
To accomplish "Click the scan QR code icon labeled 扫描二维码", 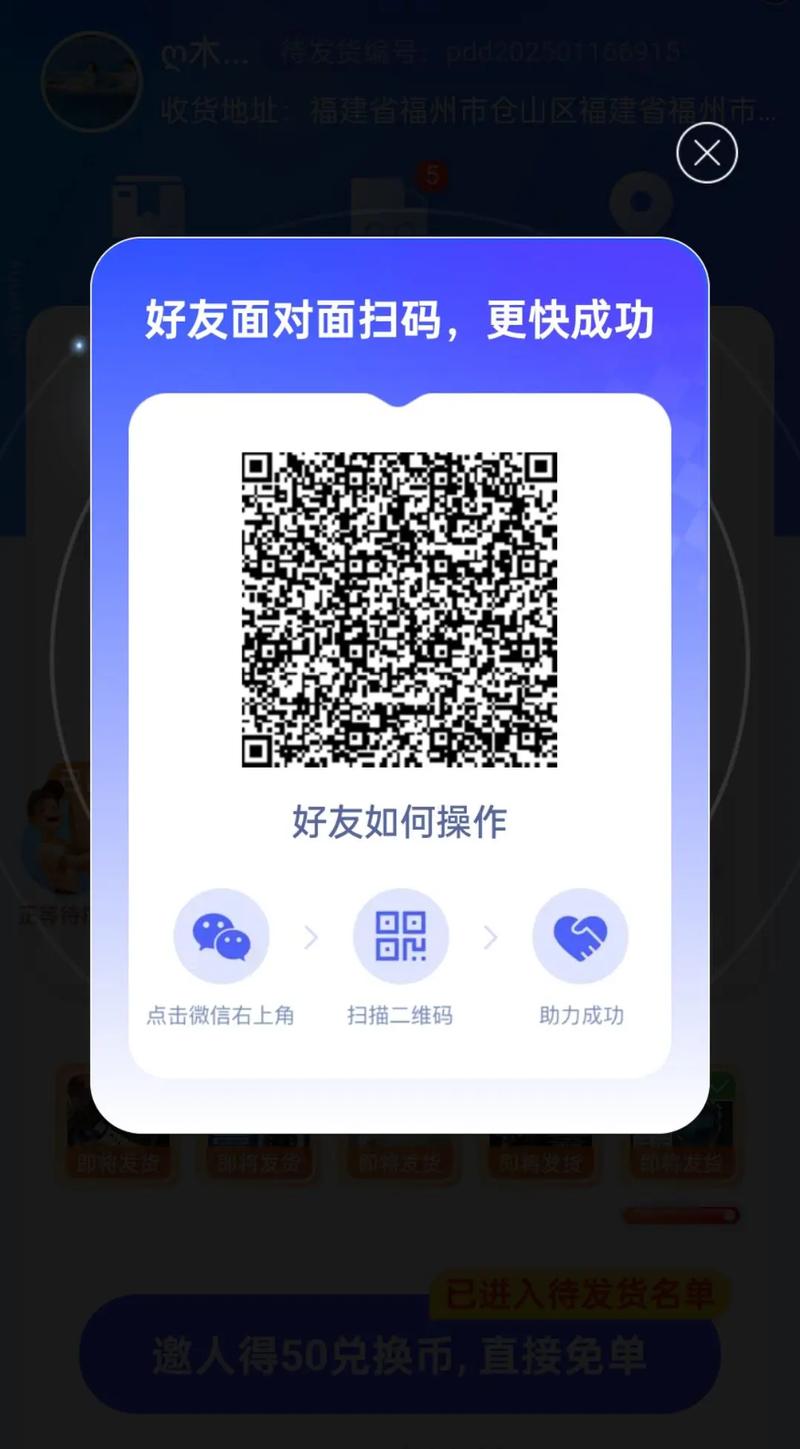I will point(400,934).
